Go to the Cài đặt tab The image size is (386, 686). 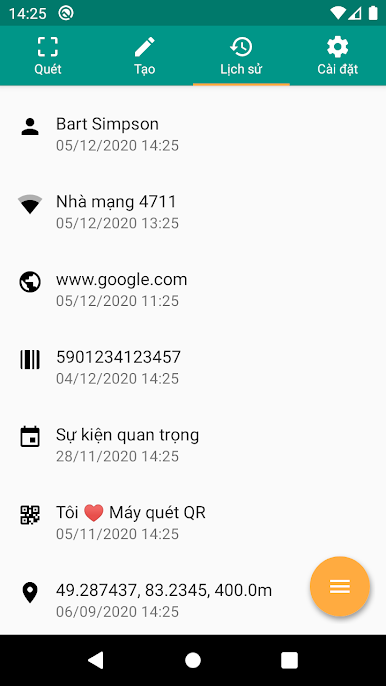(x=338, y=56)
